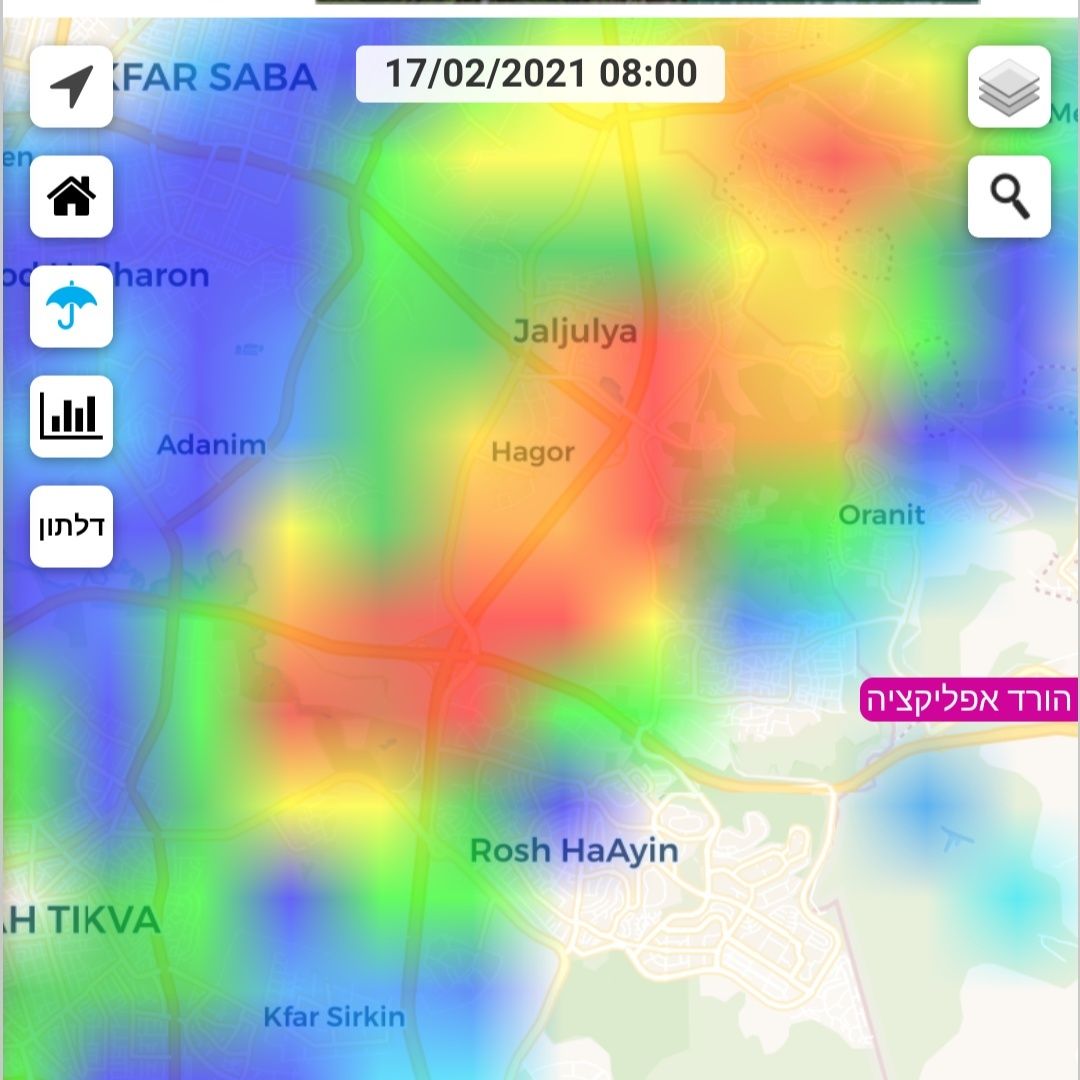
Task: Tap the דלתון button
Action: [71, 526]
